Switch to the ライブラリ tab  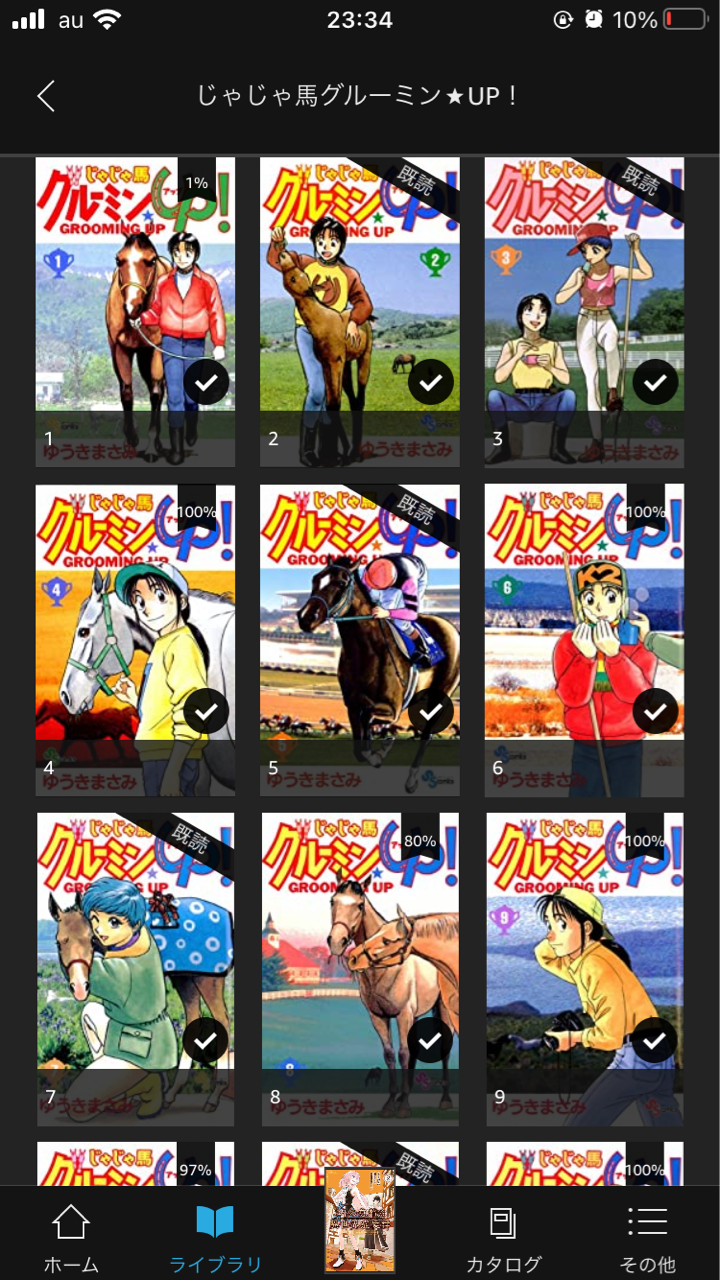point(215,1237)
